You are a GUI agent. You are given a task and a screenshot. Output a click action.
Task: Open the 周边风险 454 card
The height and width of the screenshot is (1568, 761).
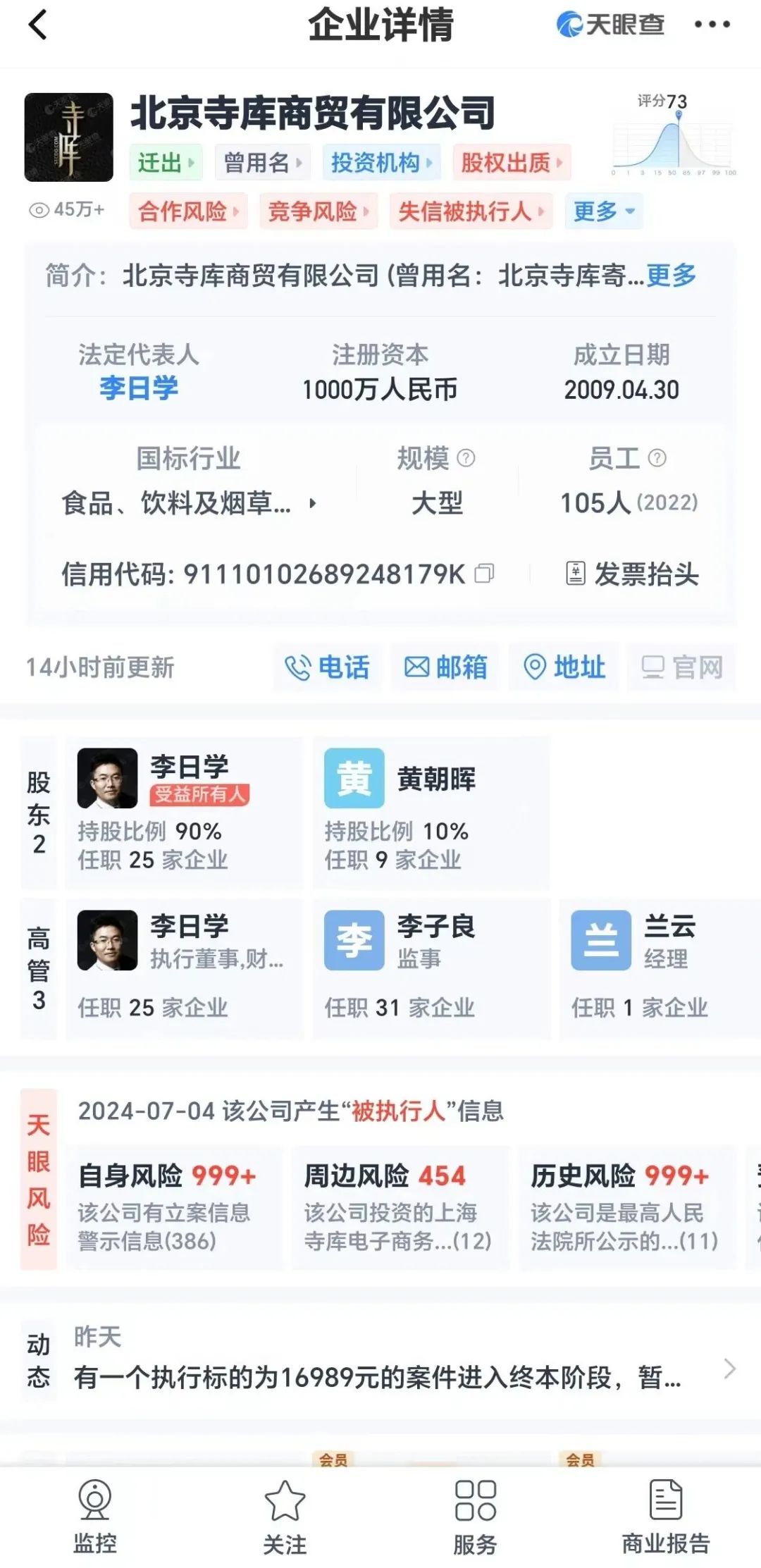399,1207
